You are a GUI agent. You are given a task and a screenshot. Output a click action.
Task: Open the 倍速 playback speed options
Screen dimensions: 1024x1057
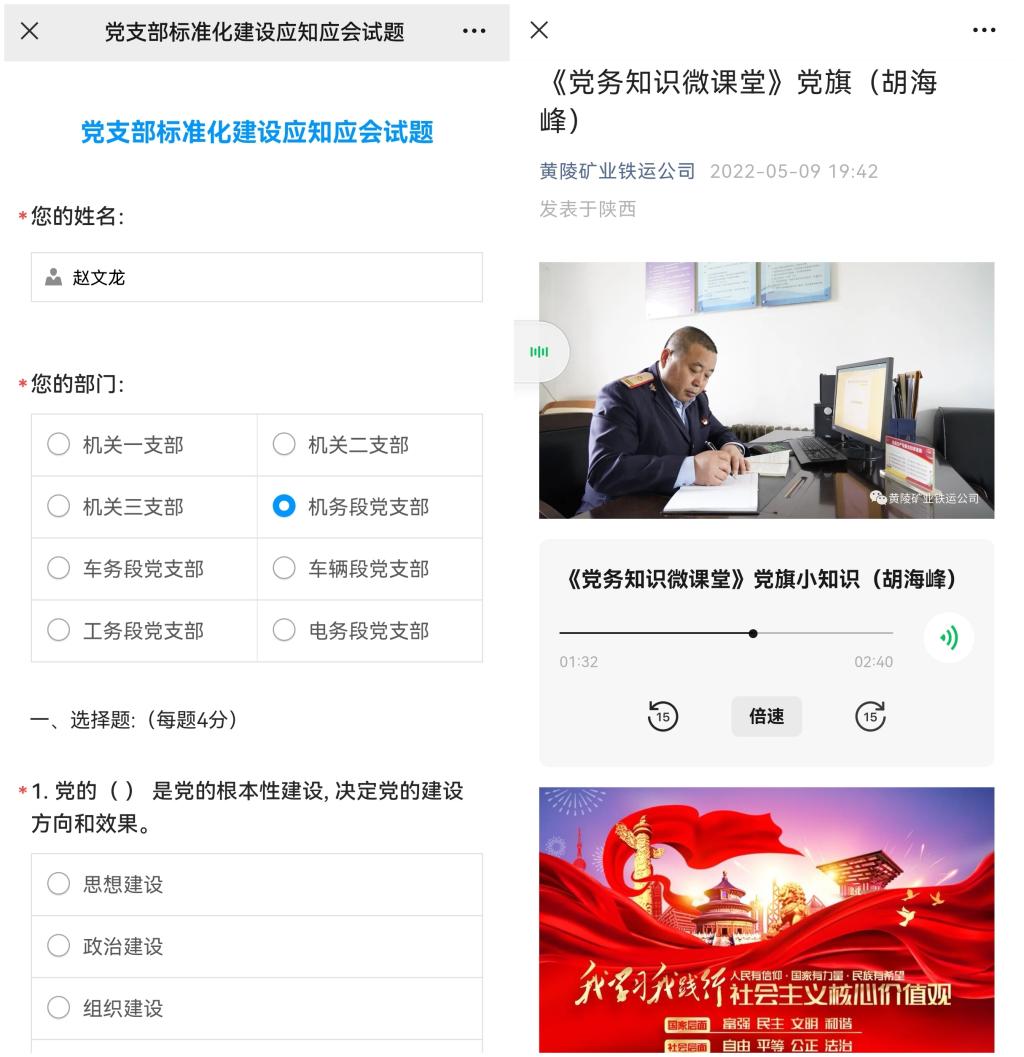766,716
